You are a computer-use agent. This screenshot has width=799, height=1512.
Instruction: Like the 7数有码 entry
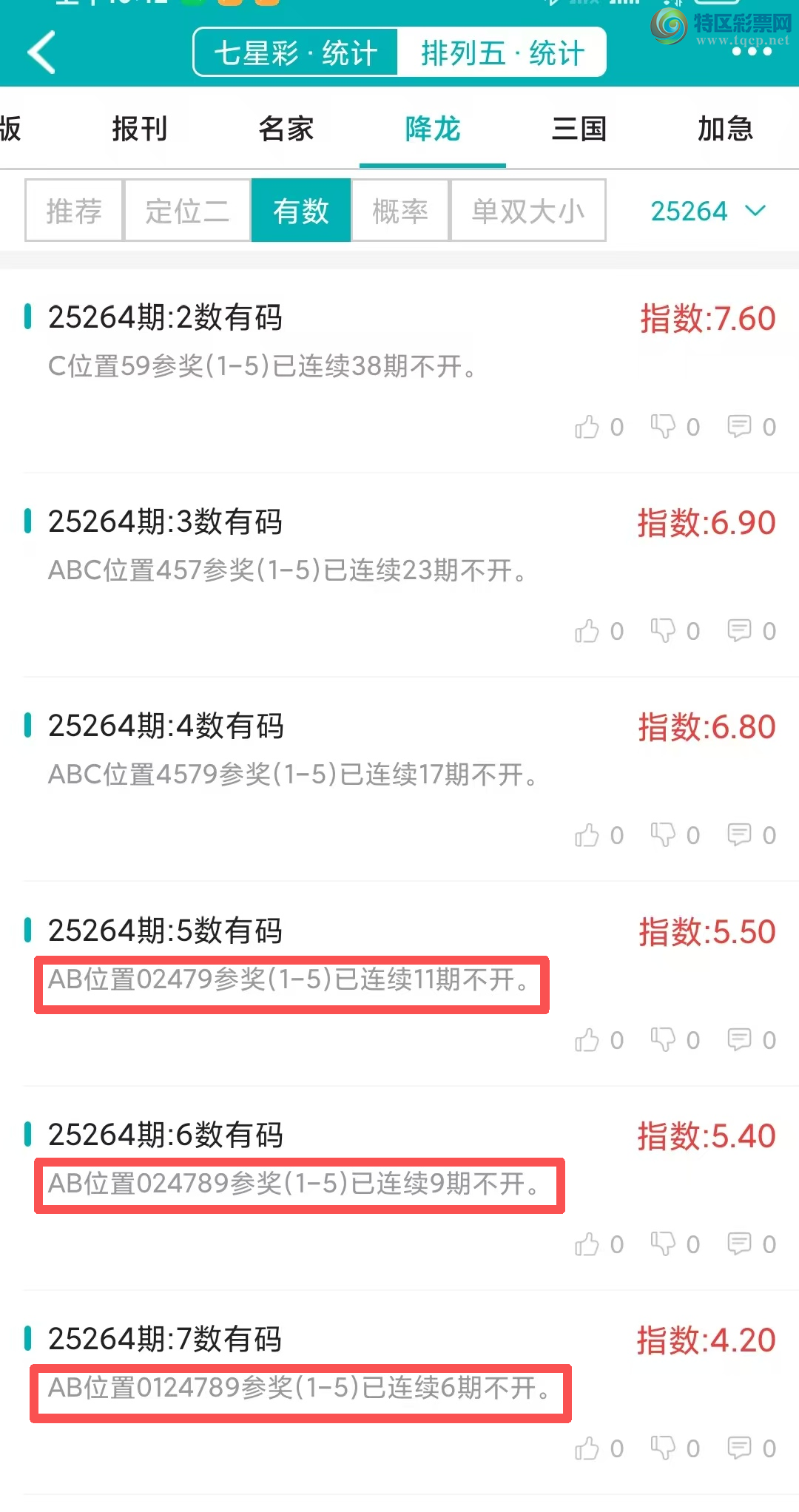pyautogui.click(x=587, y=1448)
